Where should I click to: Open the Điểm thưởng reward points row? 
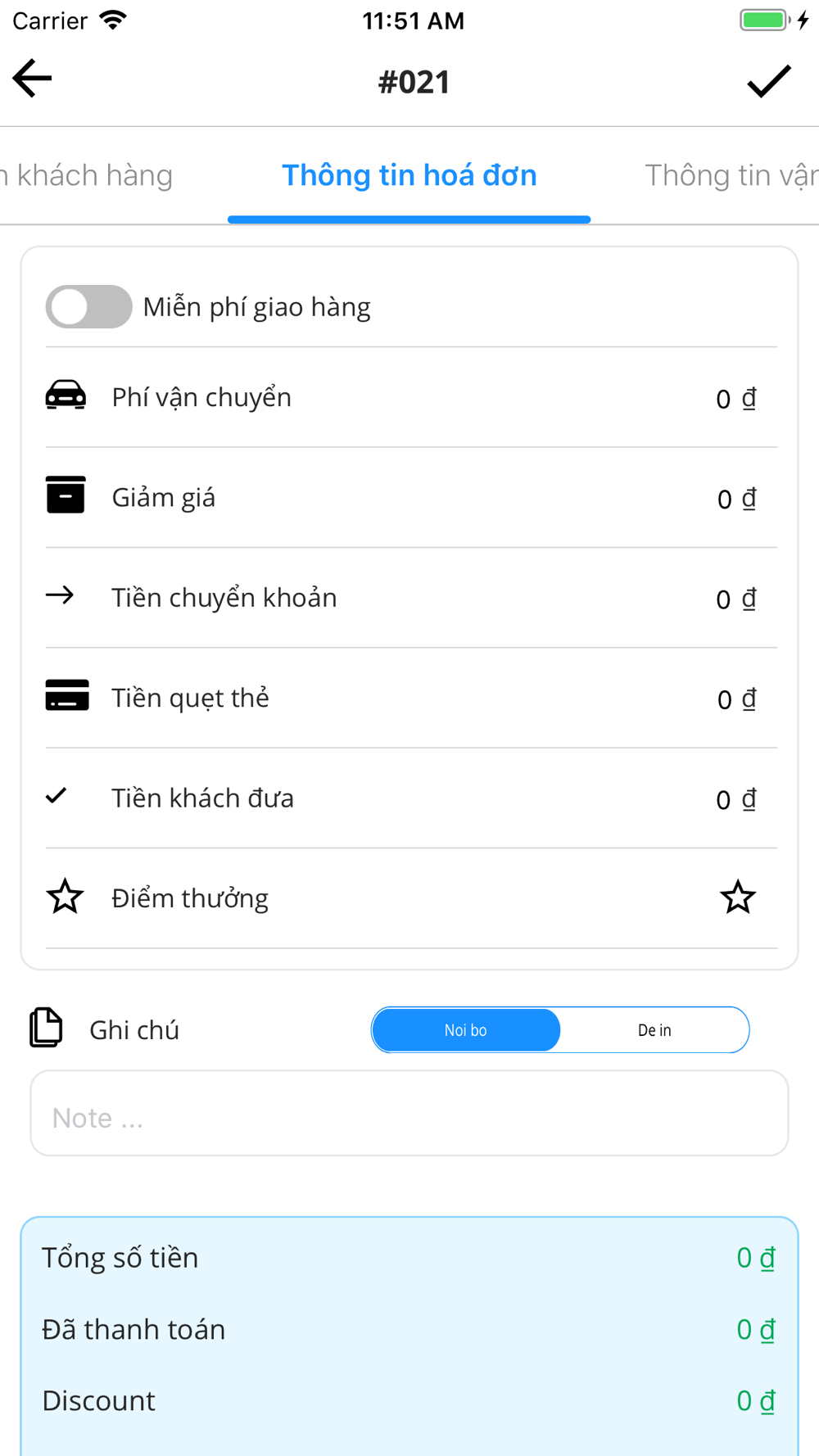point(411,898)
